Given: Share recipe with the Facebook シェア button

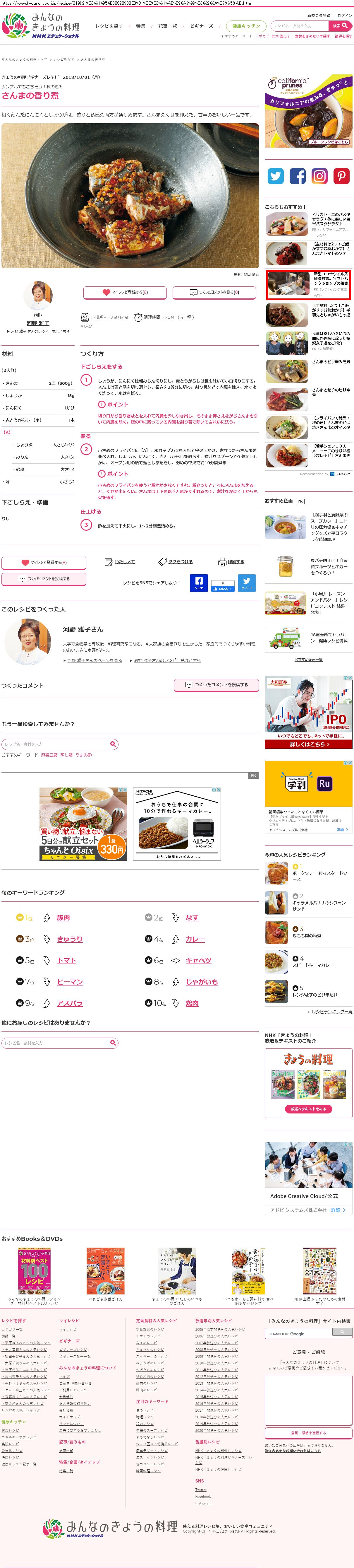Looking at the screenshot, I should 198,583.
